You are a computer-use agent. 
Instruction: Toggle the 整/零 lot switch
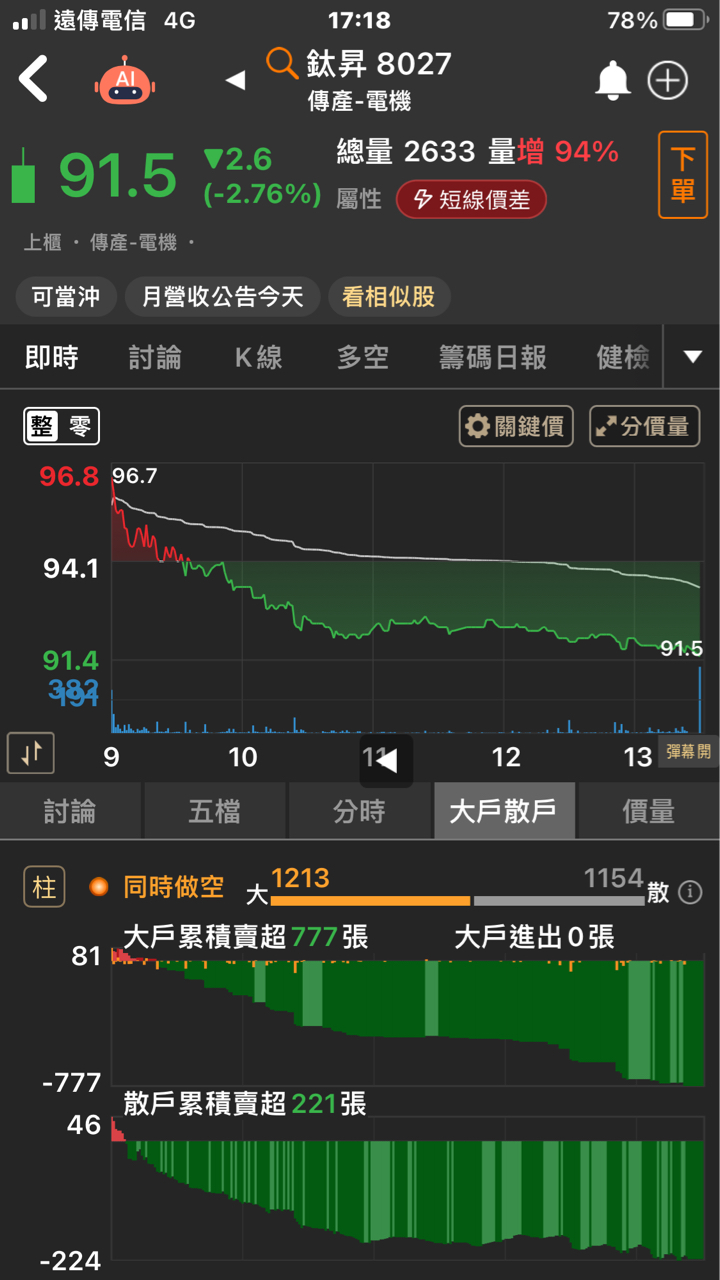pyautogui.click(x=62, y=427)
